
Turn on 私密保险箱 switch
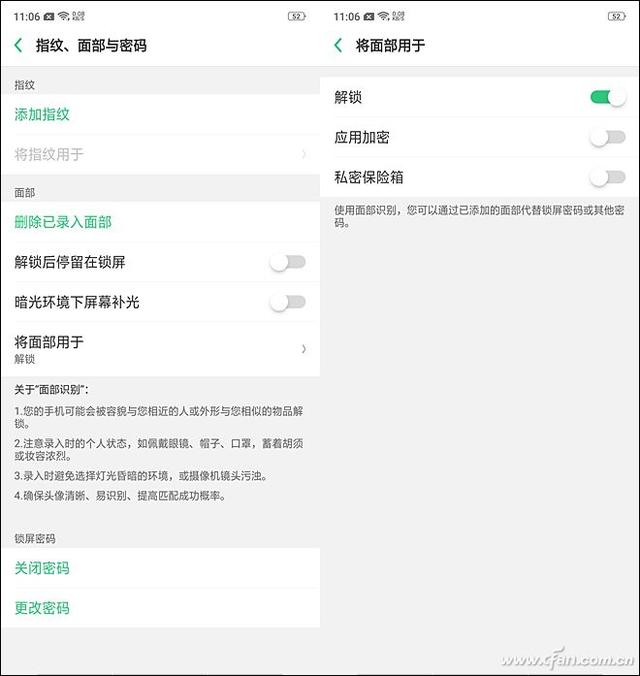click(x=608, y=177)
